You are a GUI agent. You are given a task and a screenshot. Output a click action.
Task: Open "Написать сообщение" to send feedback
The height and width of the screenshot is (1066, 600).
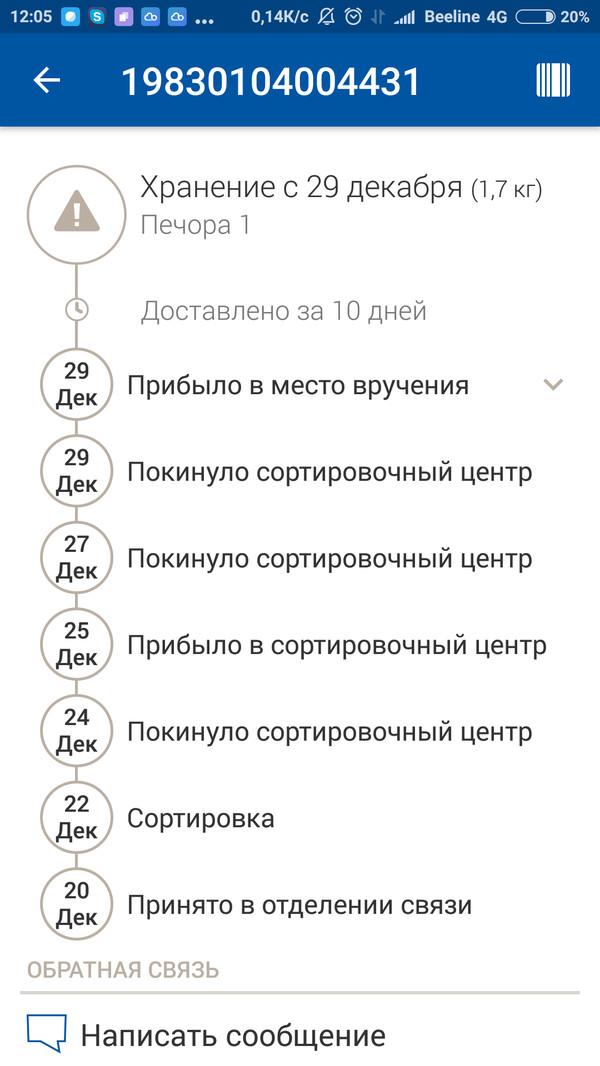click(x=232, y=1035)
